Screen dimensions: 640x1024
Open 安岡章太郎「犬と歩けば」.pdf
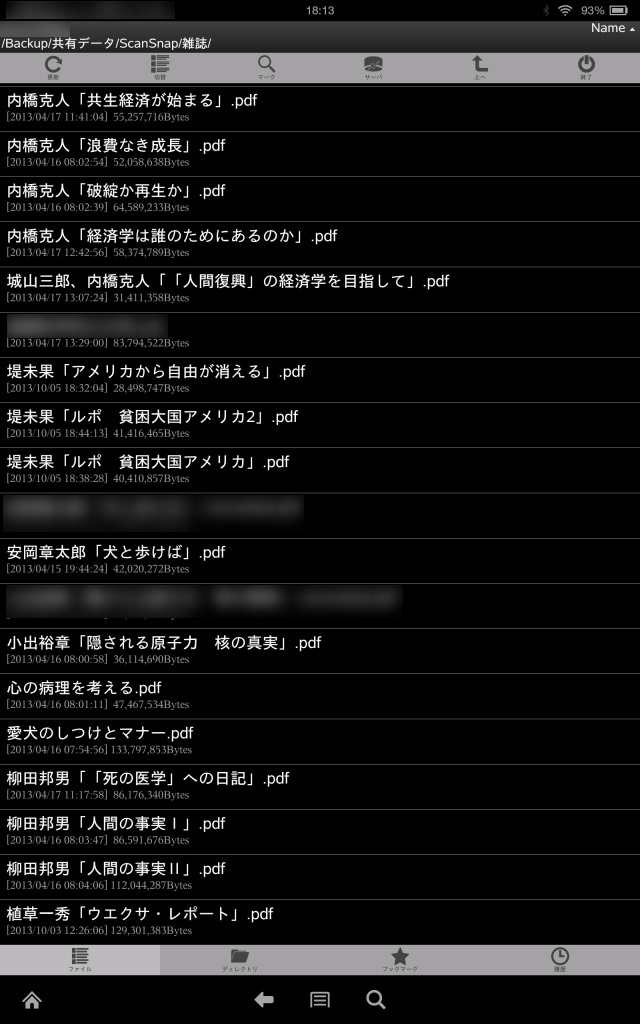point(320,560)
